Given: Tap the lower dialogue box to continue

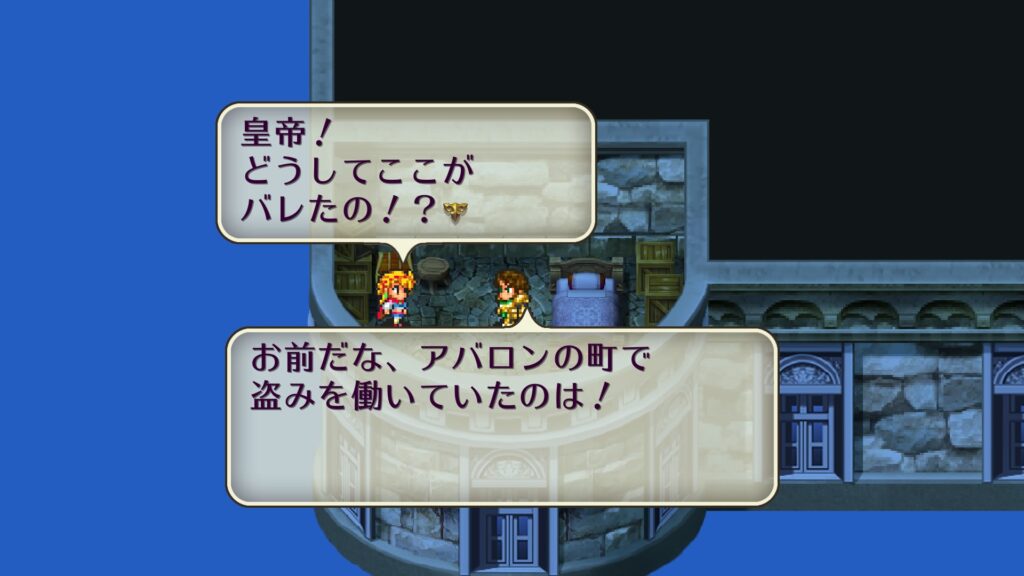Looking at the screenshot, I should pos(501,416).
